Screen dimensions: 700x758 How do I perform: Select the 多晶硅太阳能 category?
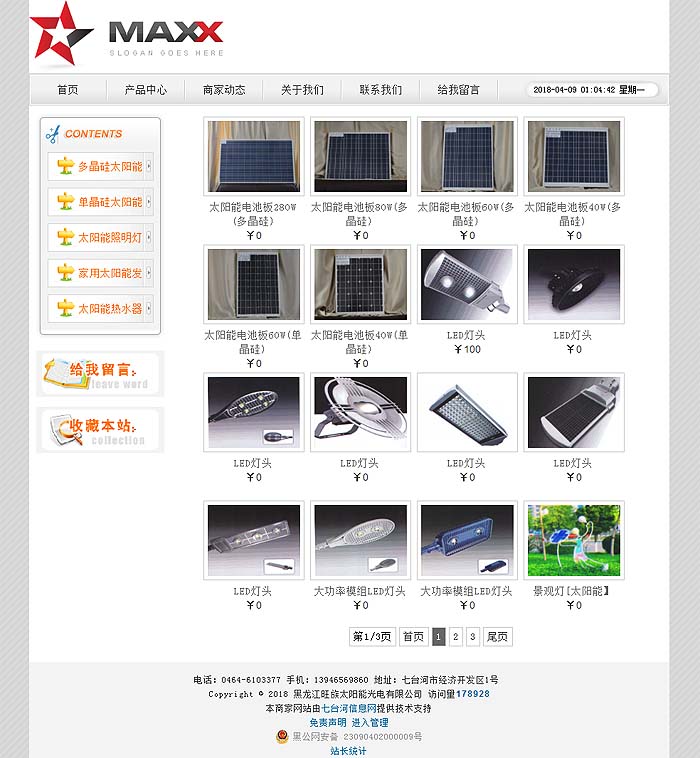[x=101, y=166]
